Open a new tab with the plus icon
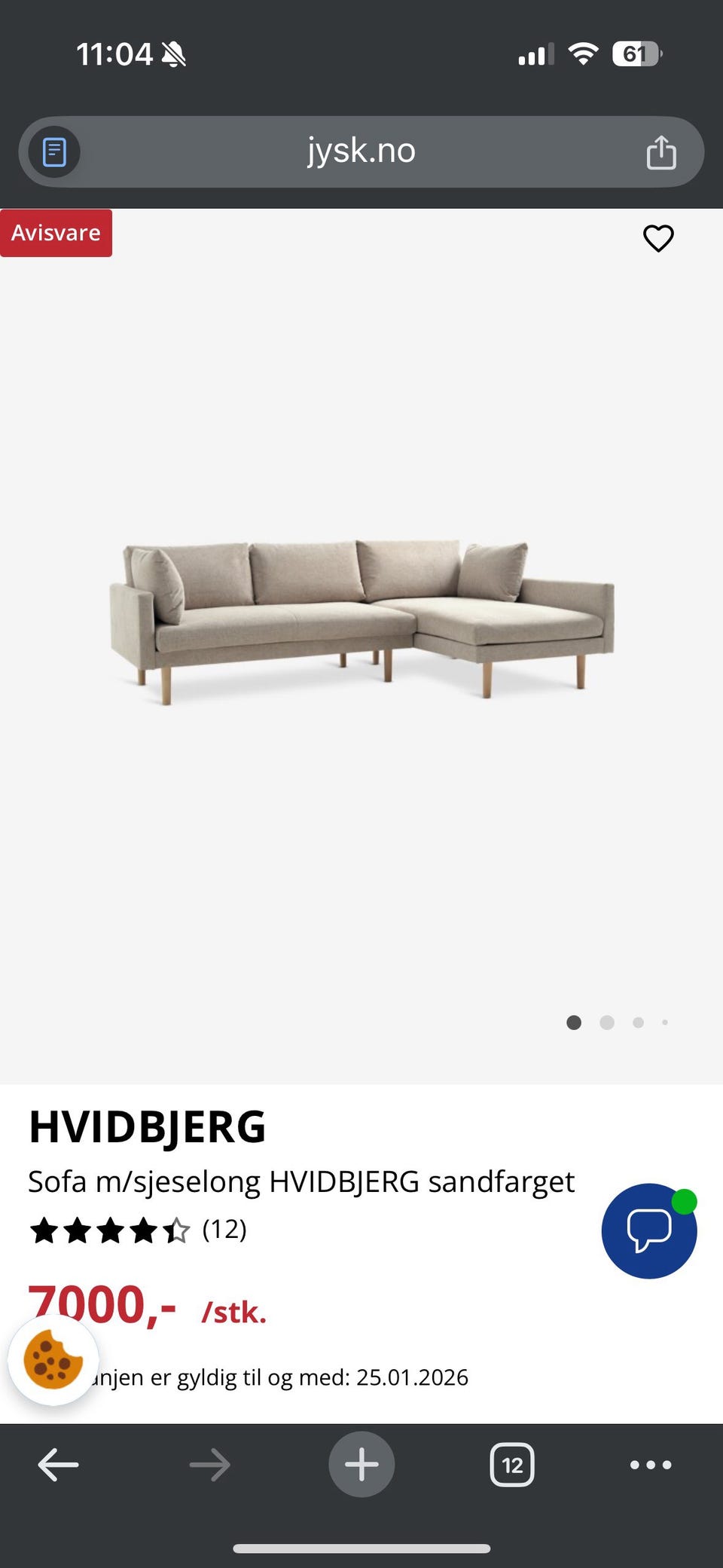Viewport: 723px width, 1568px height. pyautogui.click(x=361, y=1464)
